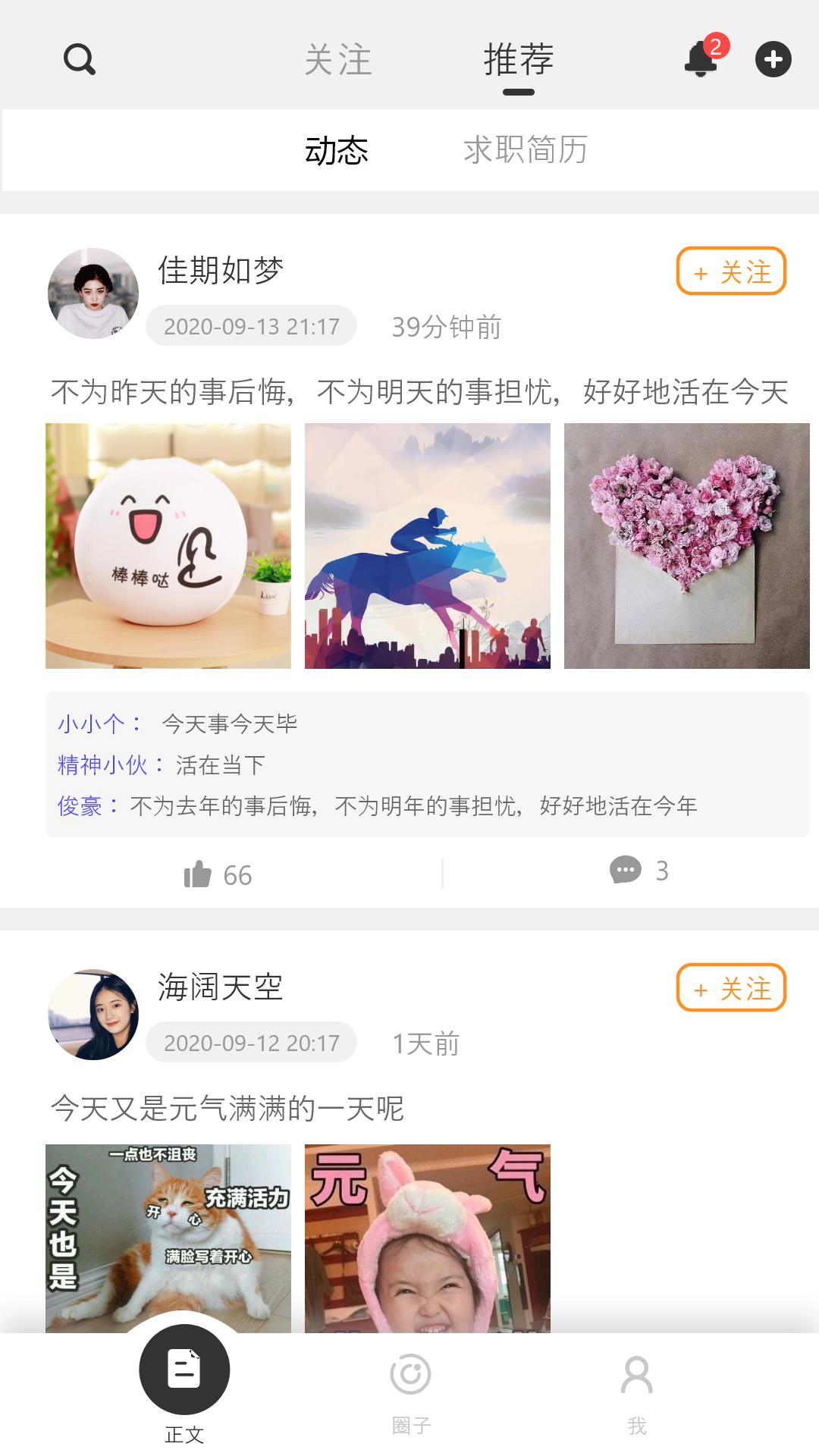
Task: View the orange cat meme image
Action: point(168,1238)
